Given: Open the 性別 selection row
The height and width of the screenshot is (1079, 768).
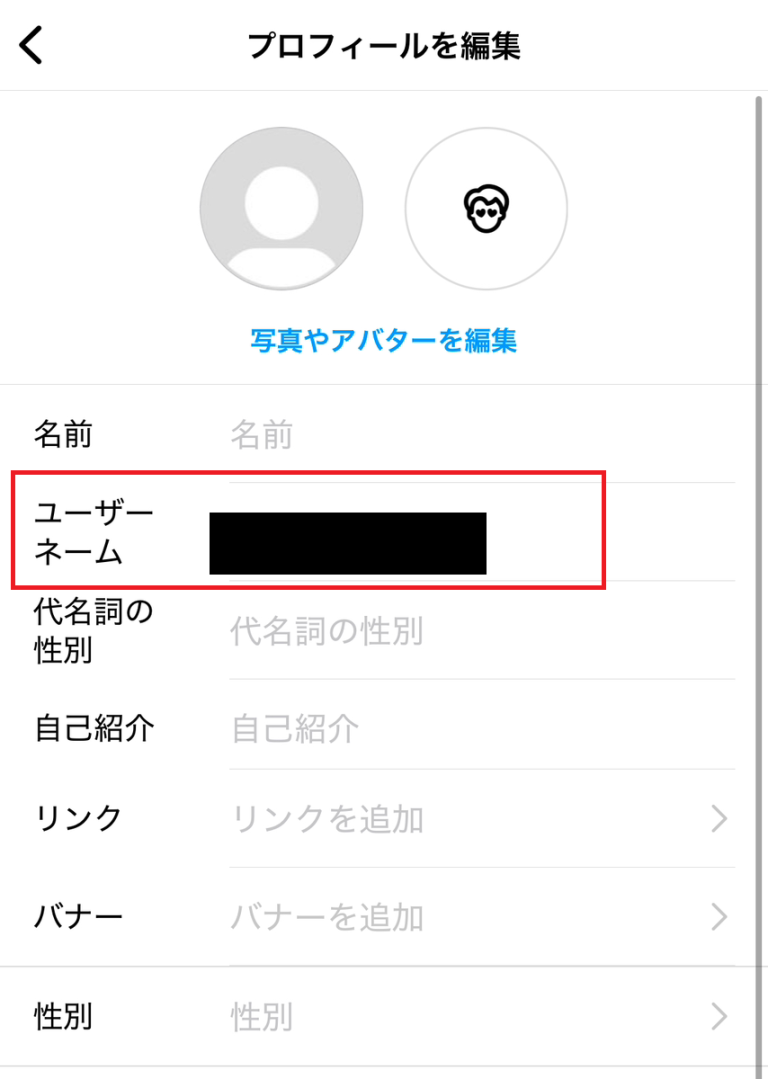Looking at the screenshot, I should tap(480, 1018).
